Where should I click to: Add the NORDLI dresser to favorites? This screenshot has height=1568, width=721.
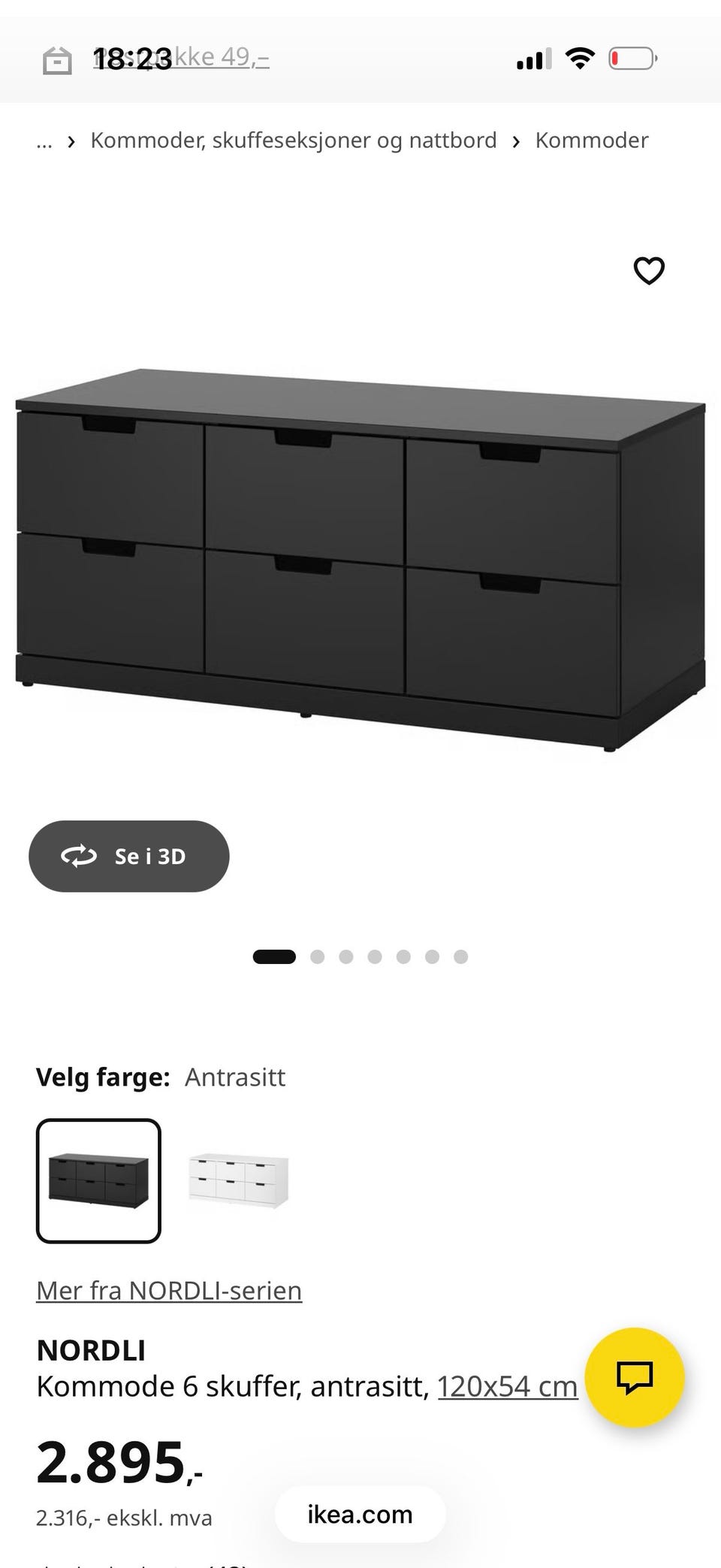[649, 270]
